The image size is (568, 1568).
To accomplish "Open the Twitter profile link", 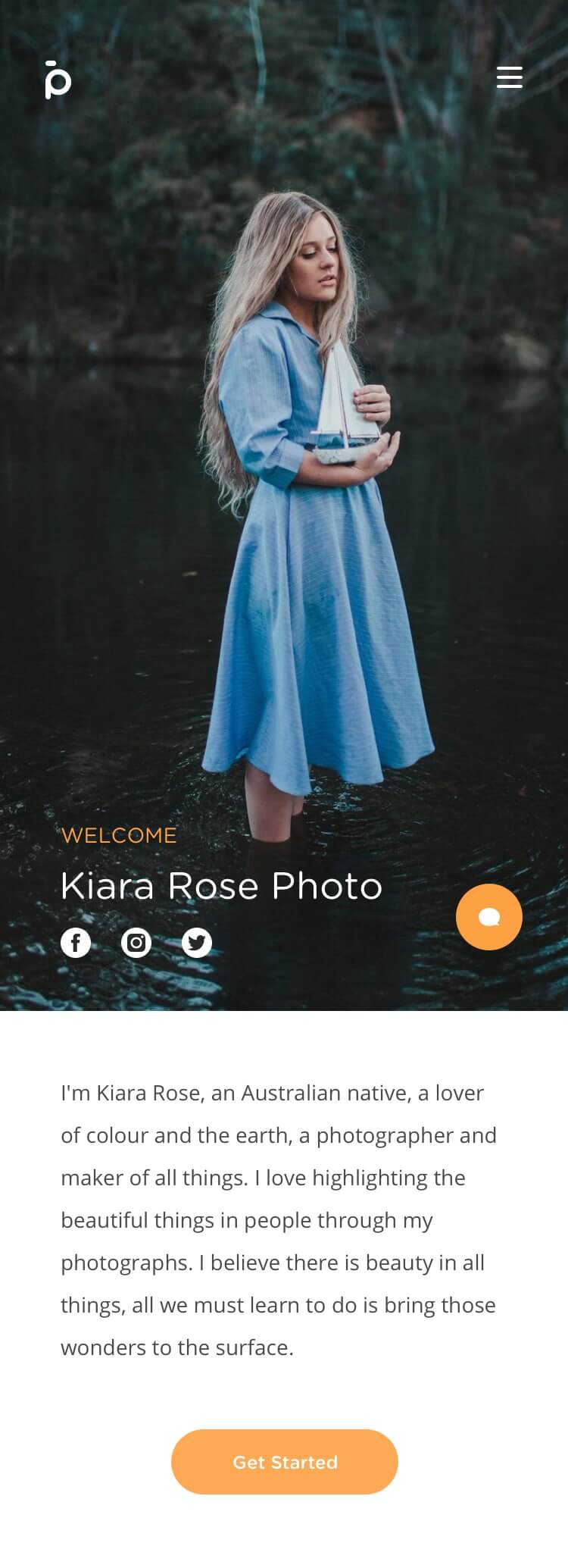I will 197,943.
